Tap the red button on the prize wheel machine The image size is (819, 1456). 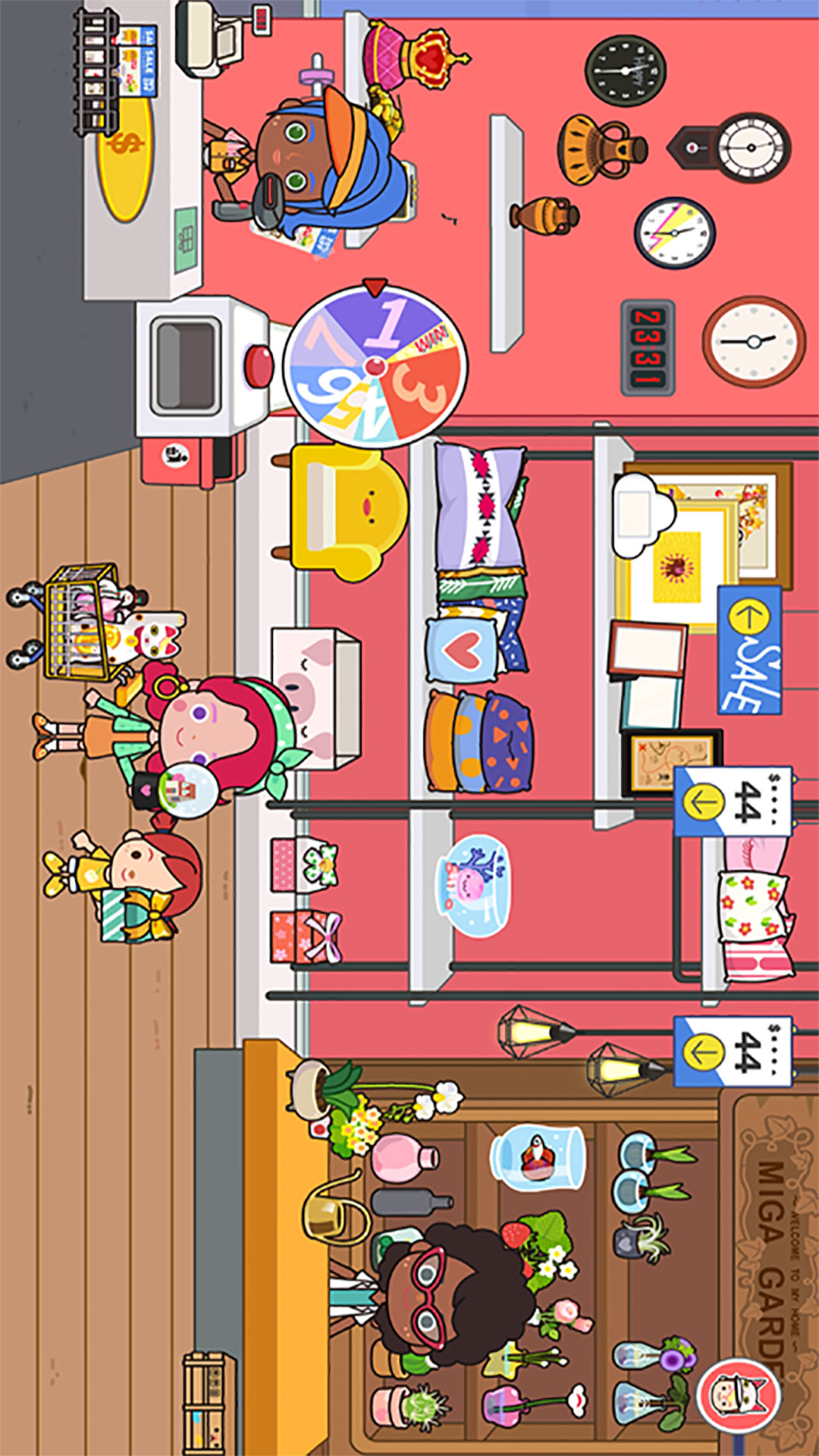tap(259, 365)
